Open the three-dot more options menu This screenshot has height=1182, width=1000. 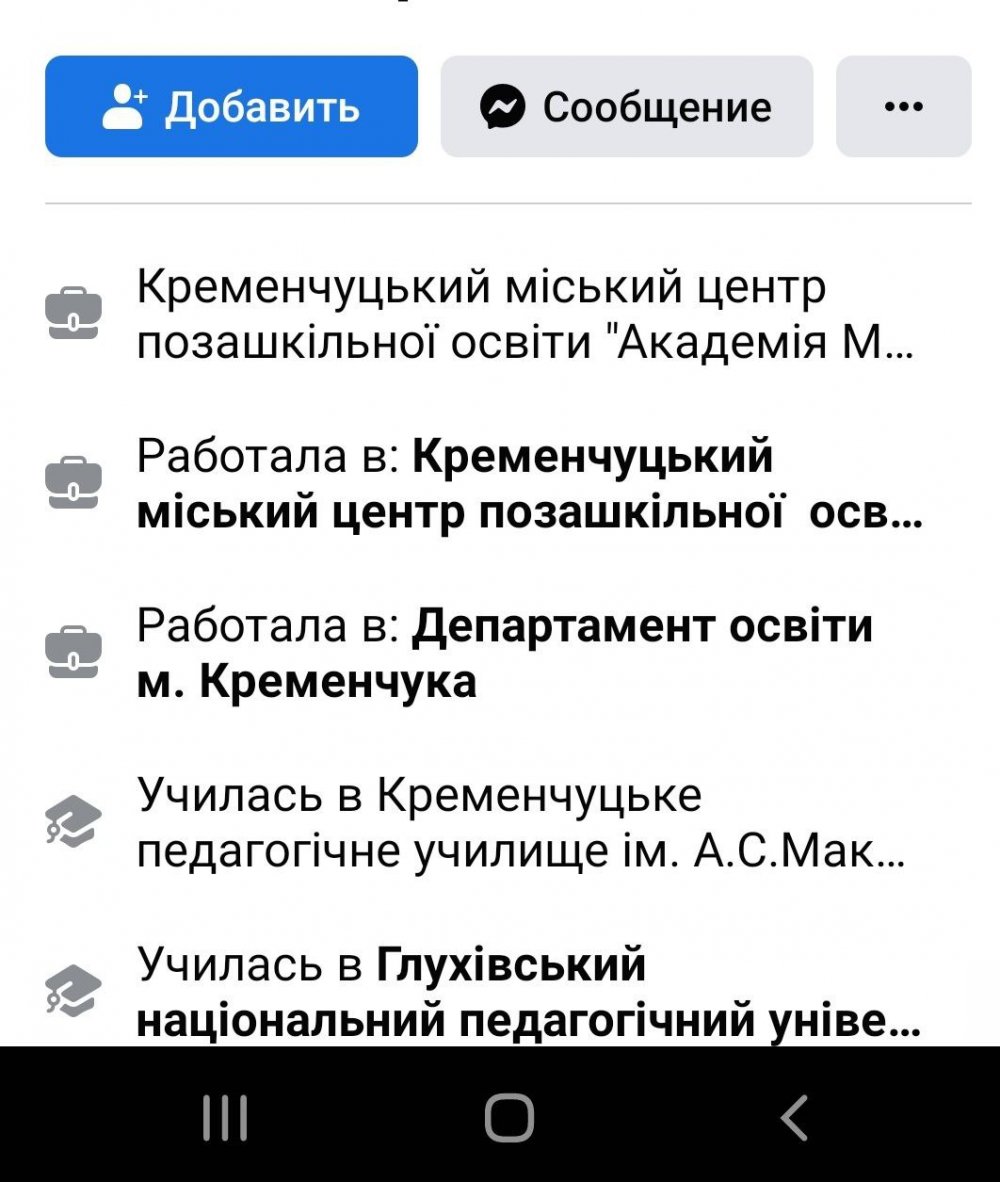pos(903,107)
